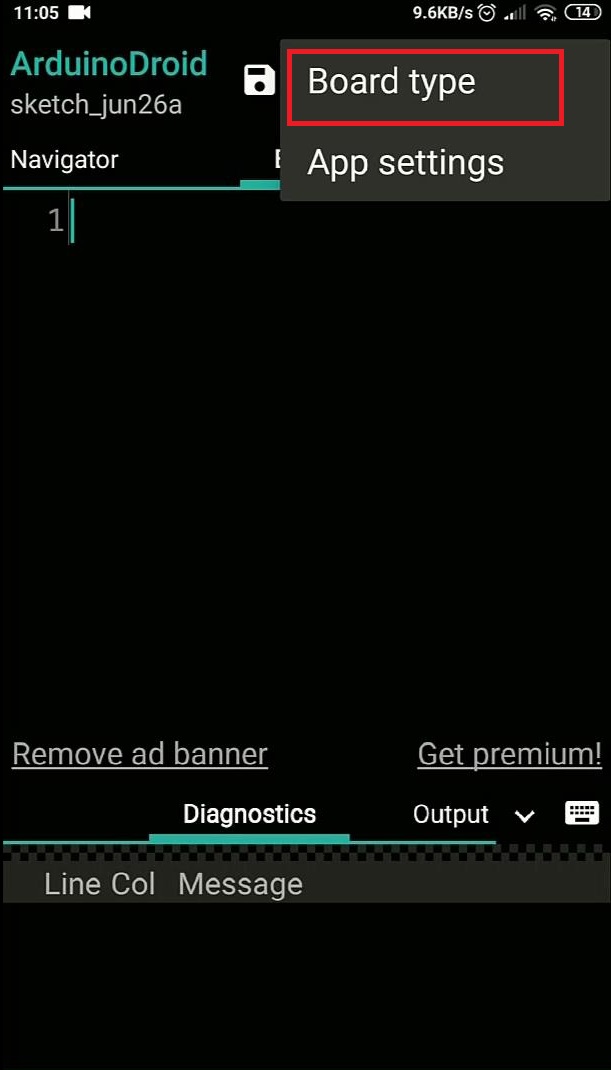Switch to the Navigator tab
The height and width of the screenshot is (1070, 611).
pyautogui.click(x=65, y=160)
